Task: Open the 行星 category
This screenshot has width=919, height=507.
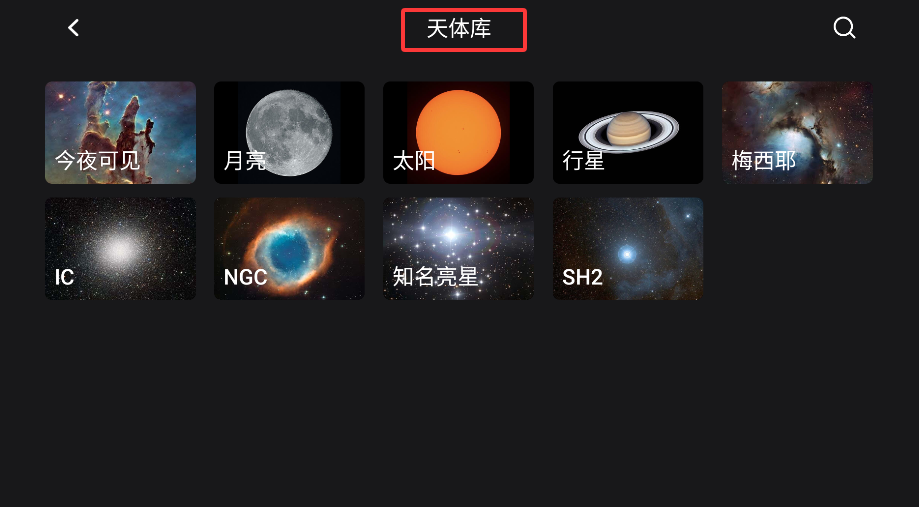Action: [627, 133]
